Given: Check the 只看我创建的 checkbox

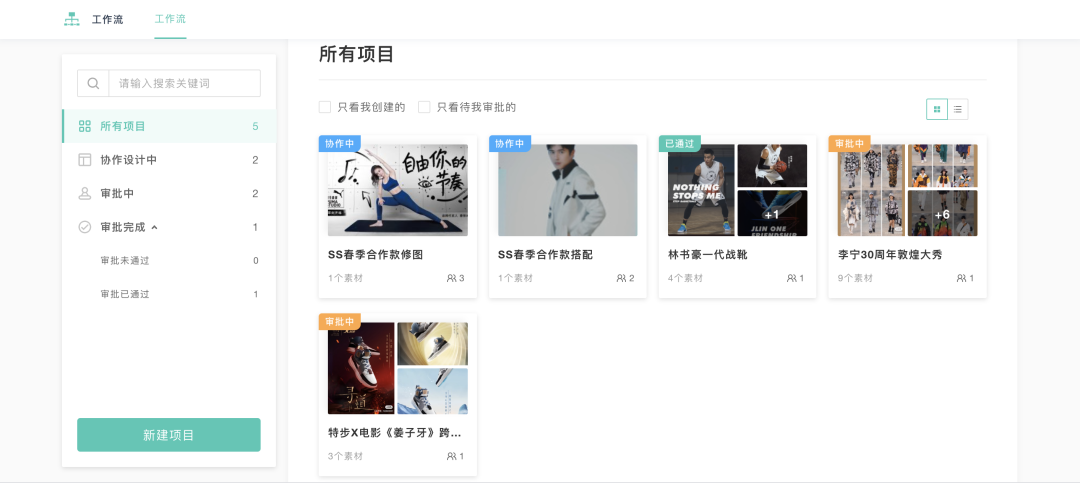Looking at the screenshot, I should (x=325, y=107).
